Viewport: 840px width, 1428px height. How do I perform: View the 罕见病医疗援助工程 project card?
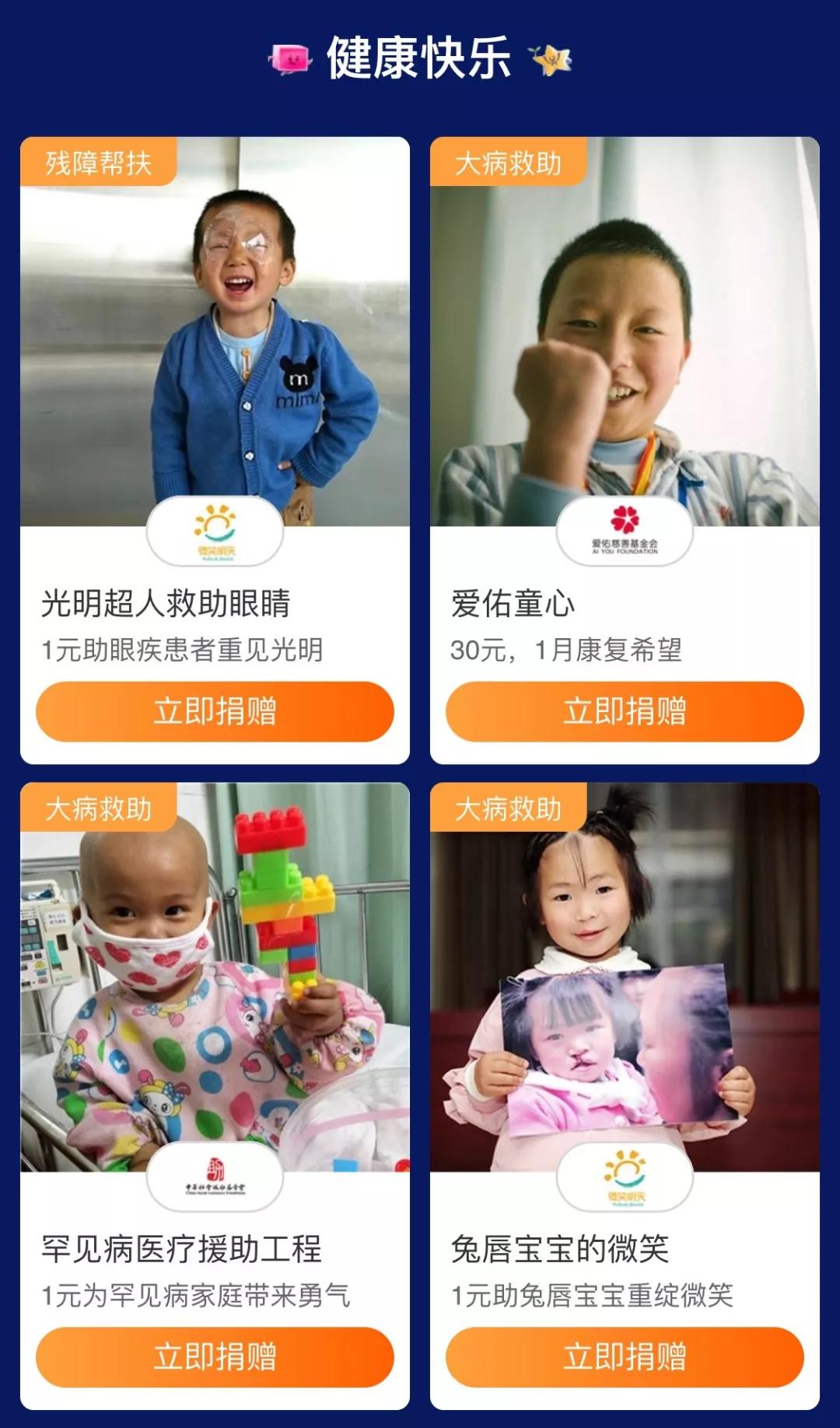[215, 1096]
